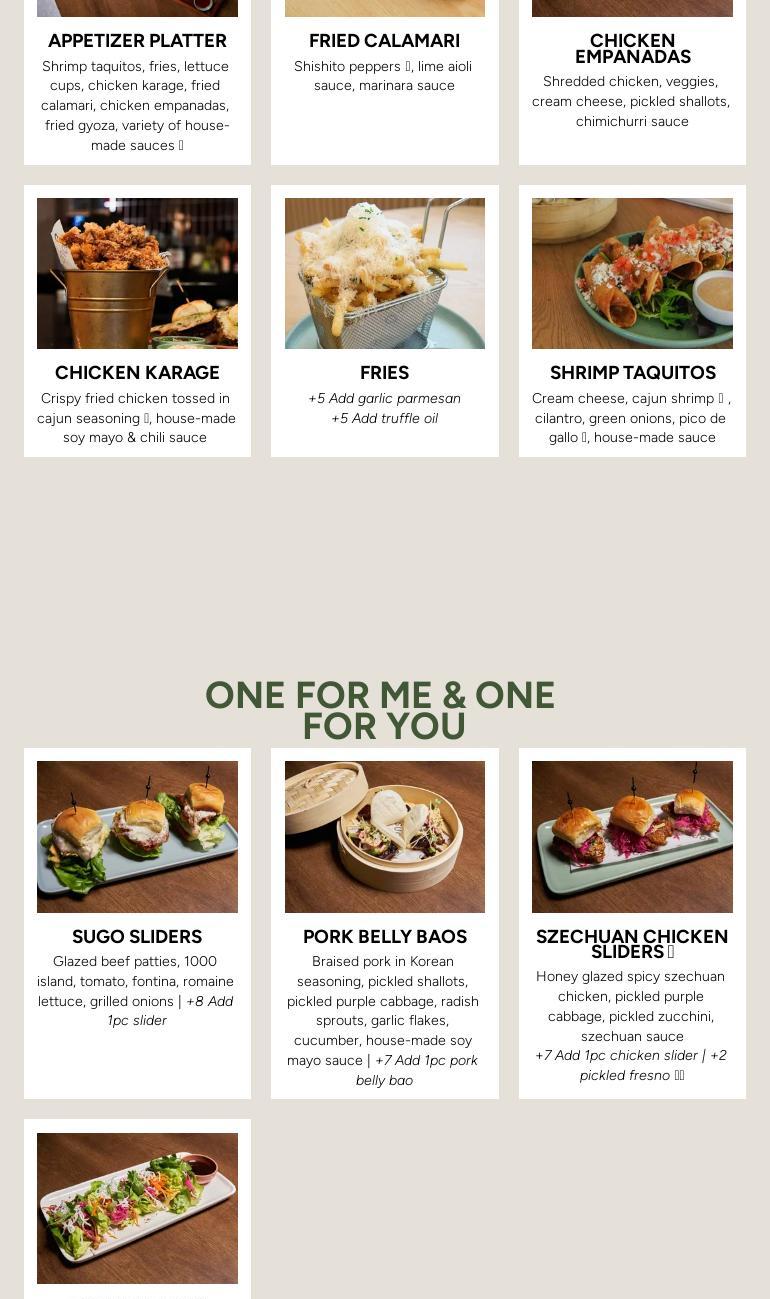View the Shrimp Taquitos card
This screenshot has height=1299, width=770.
(x=632, y=321)
